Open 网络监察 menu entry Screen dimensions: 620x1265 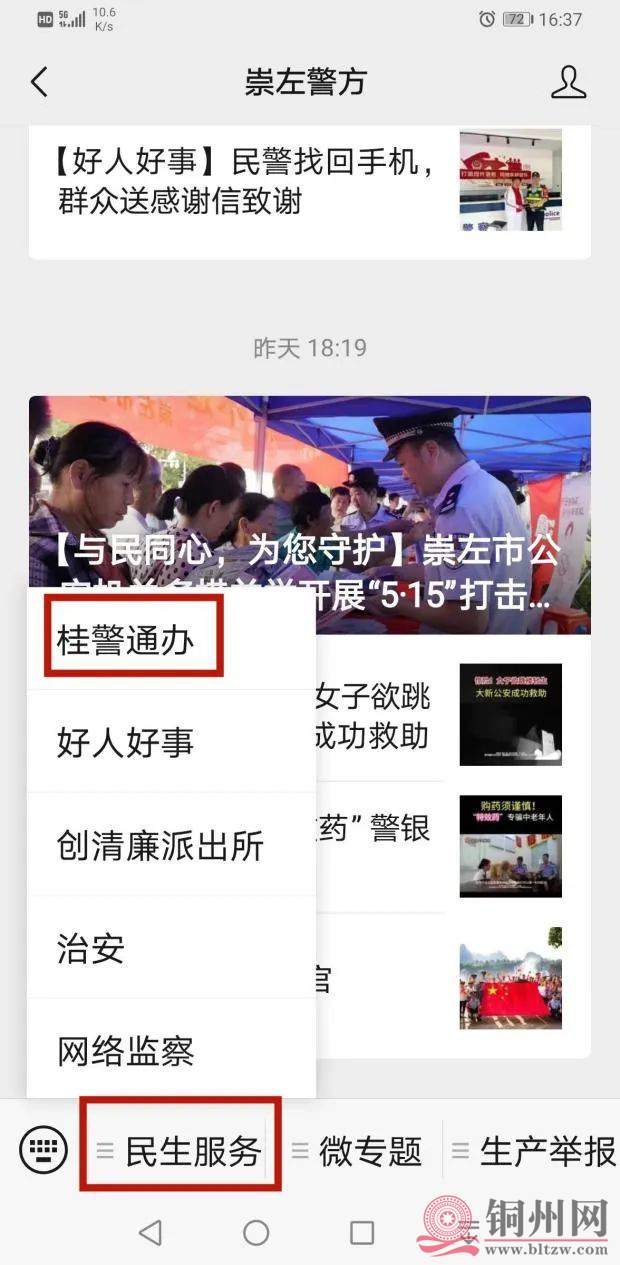click(127, 1051)
